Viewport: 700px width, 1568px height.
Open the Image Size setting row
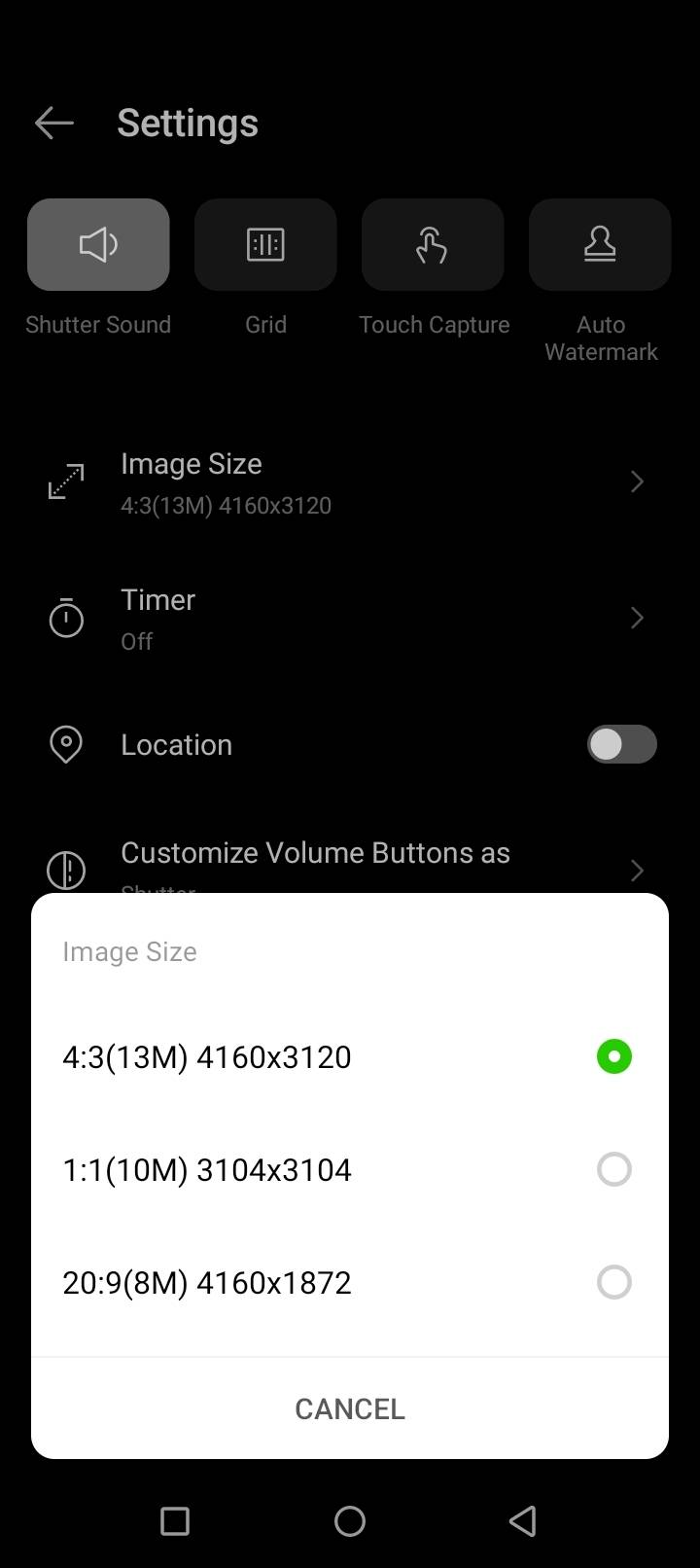350,482
